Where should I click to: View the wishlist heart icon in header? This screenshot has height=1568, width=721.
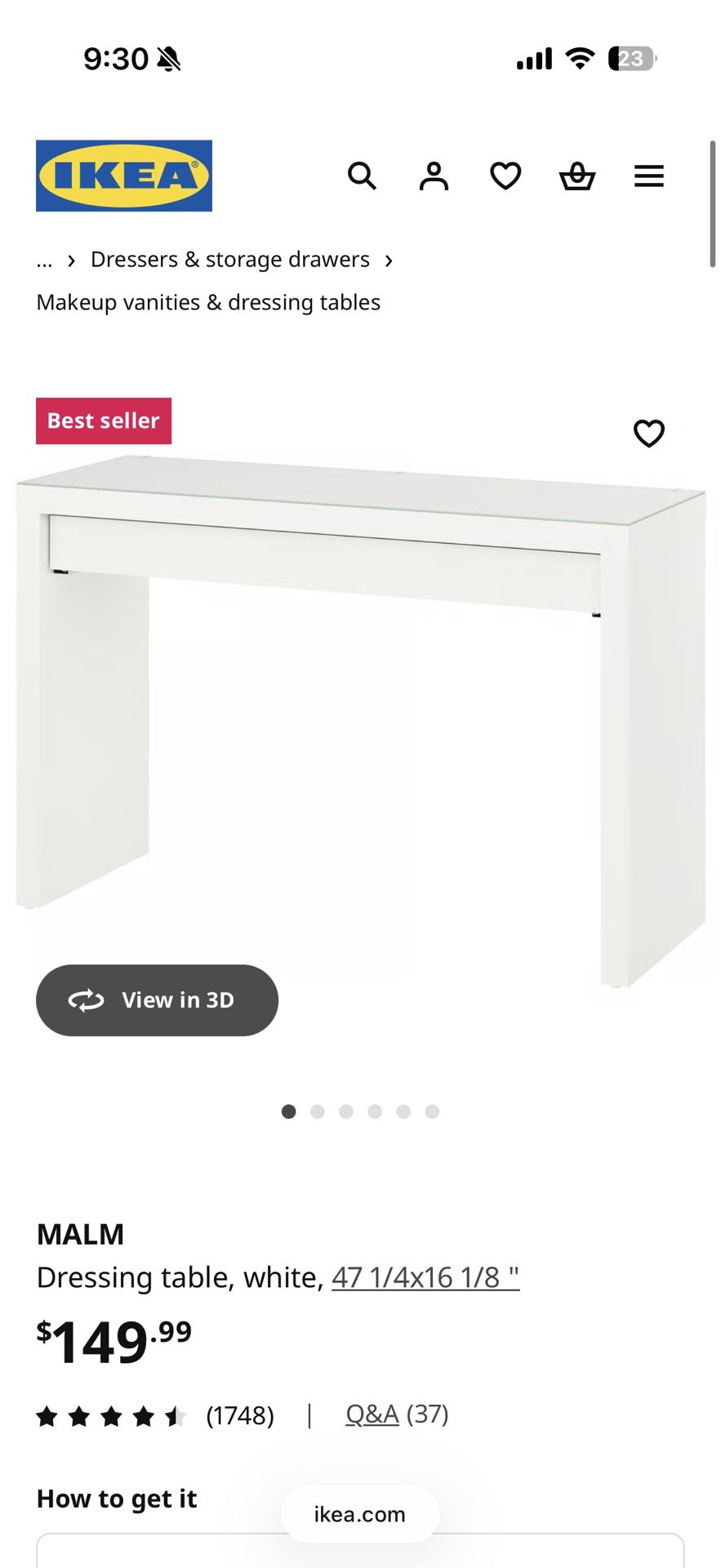coord(505,176)
